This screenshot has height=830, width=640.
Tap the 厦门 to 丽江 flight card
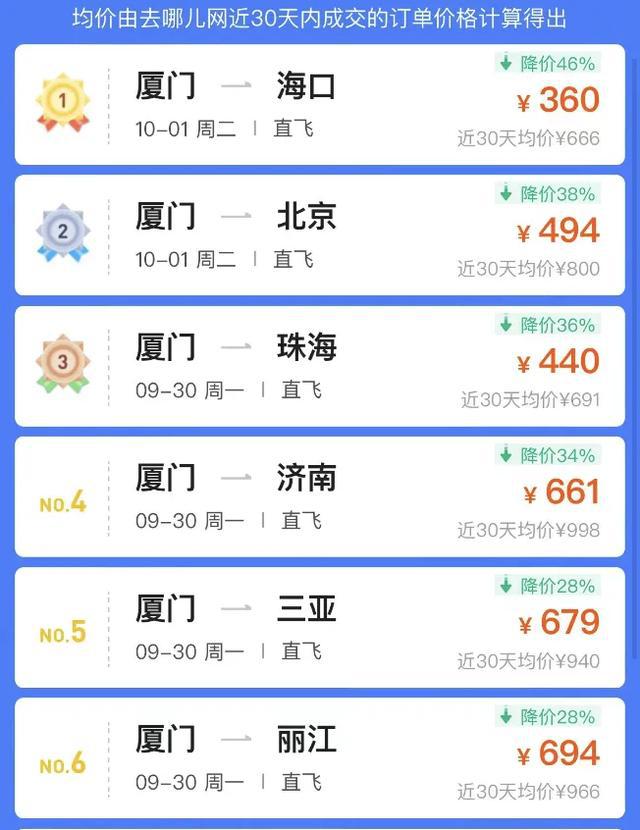click(320, 757)
